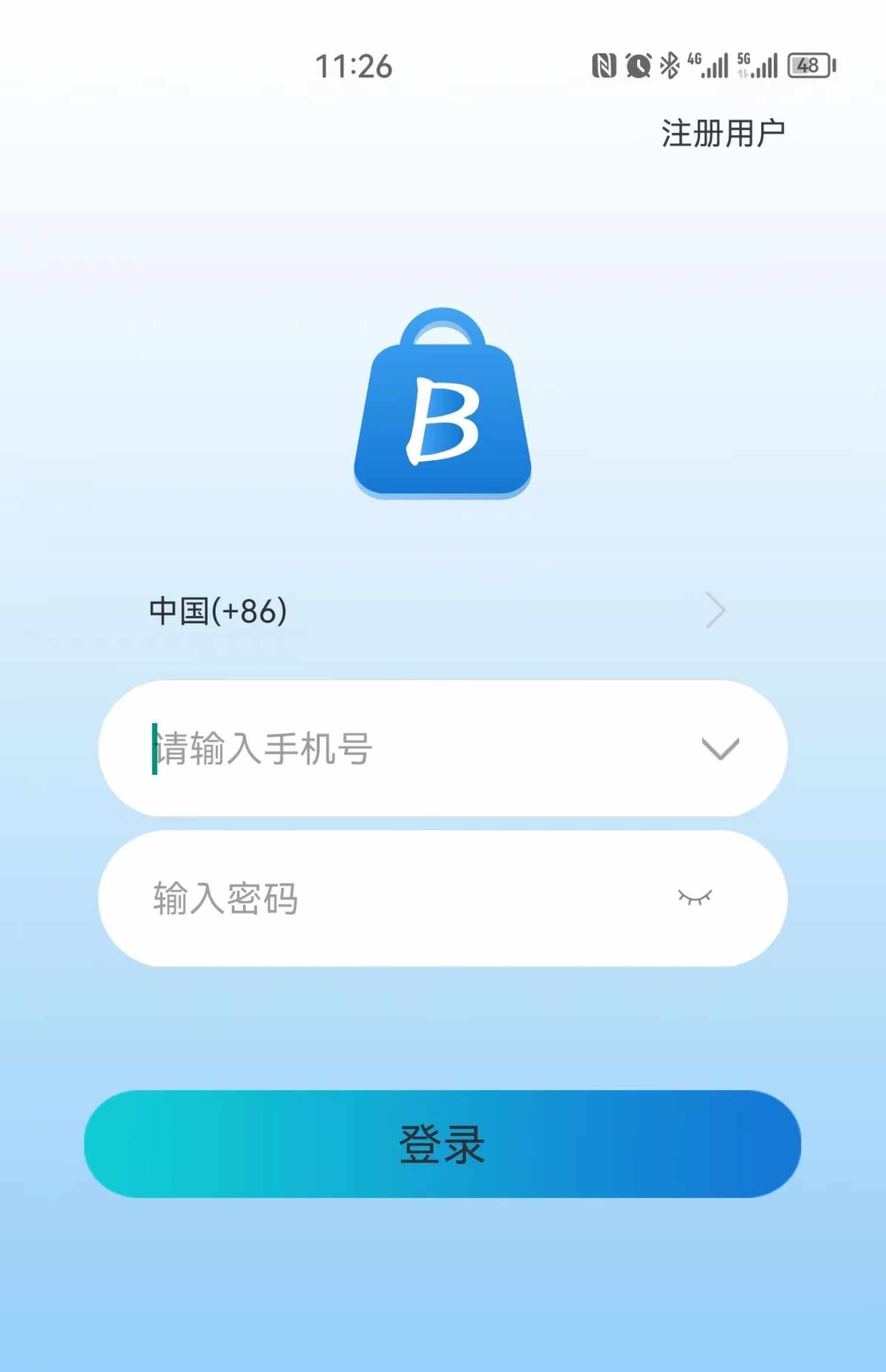The height and width of the screenshot is (1372, 886).
Task: Click the right-arrow chevron beside 中国(+86)
Action: 716,612
